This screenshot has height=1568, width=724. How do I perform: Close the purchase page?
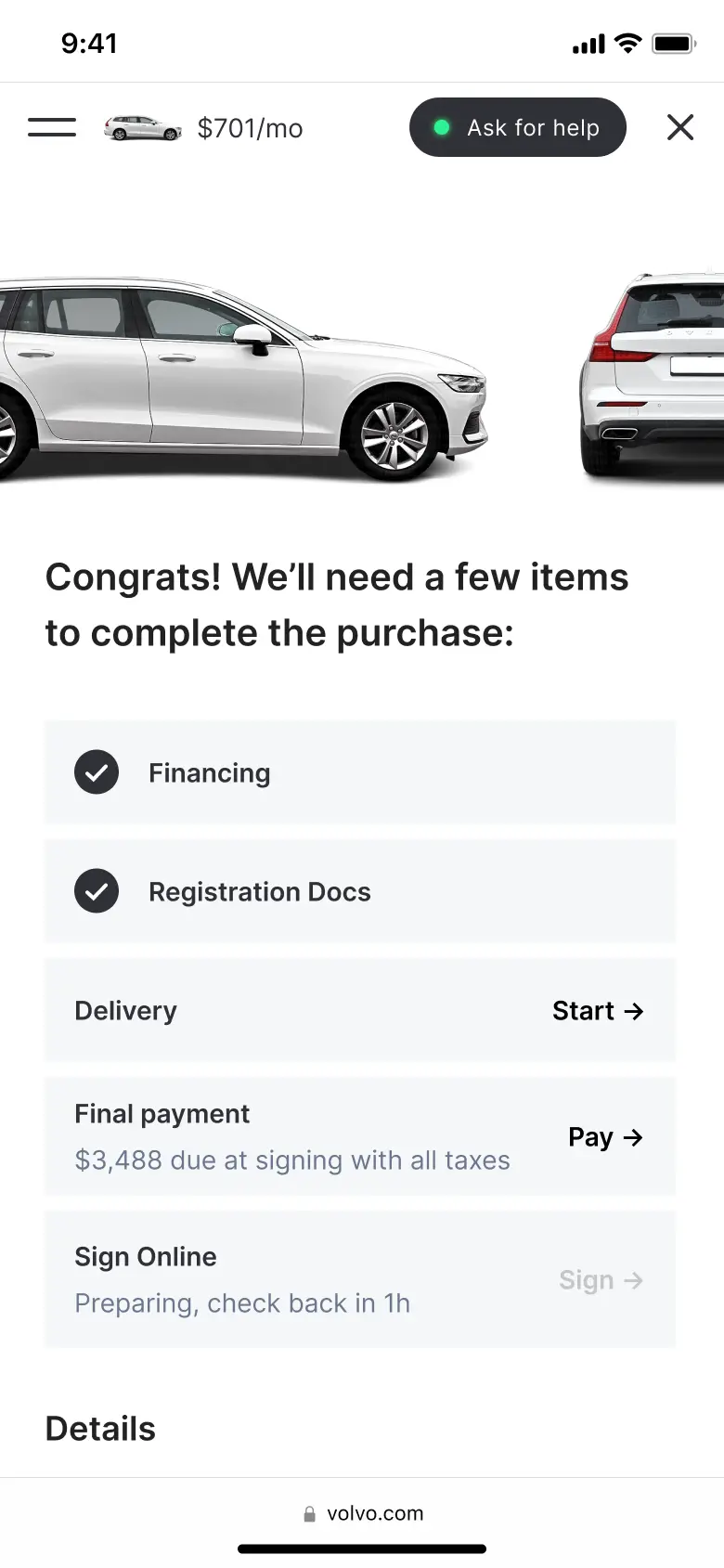[679, 127]
